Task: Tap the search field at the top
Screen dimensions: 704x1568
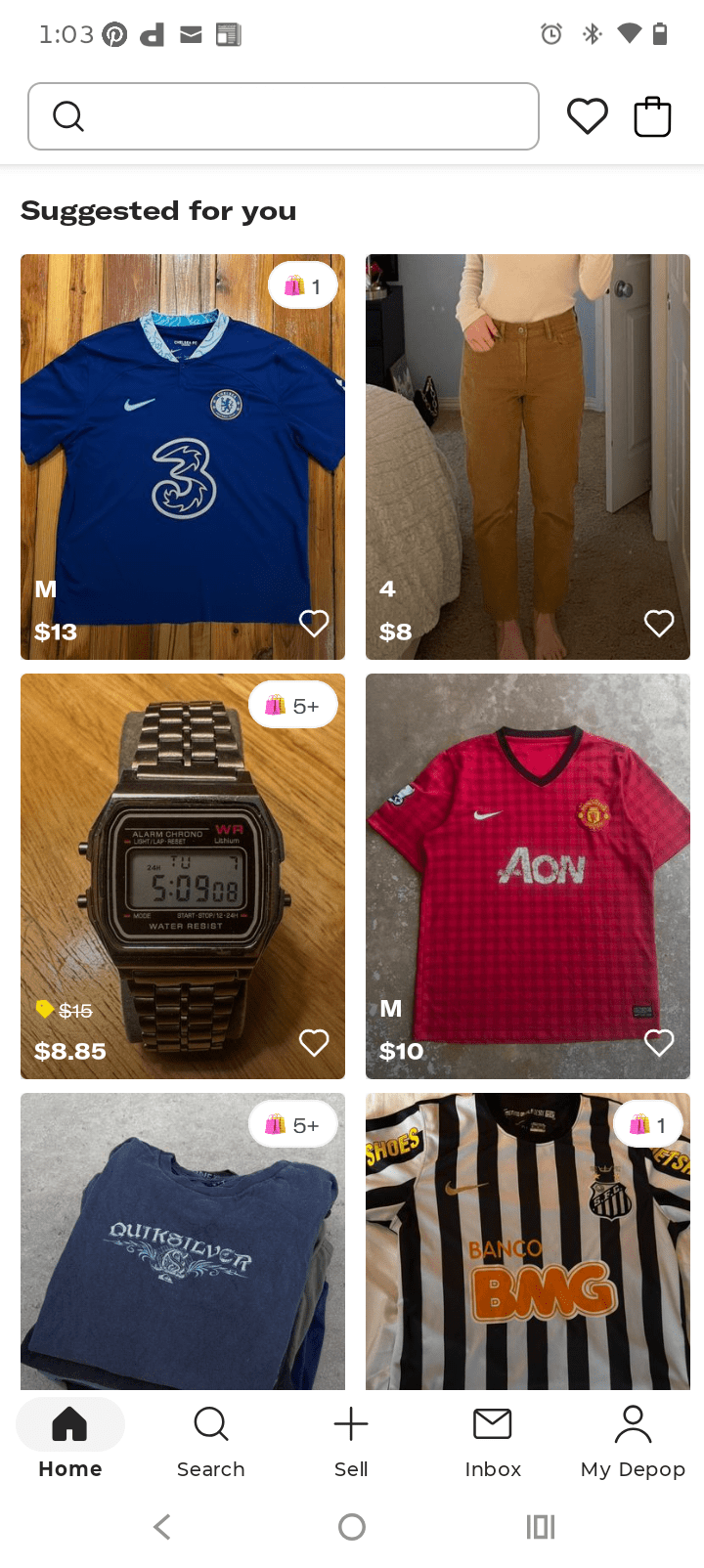Action: pyautogui.click(x=284, y=116)
